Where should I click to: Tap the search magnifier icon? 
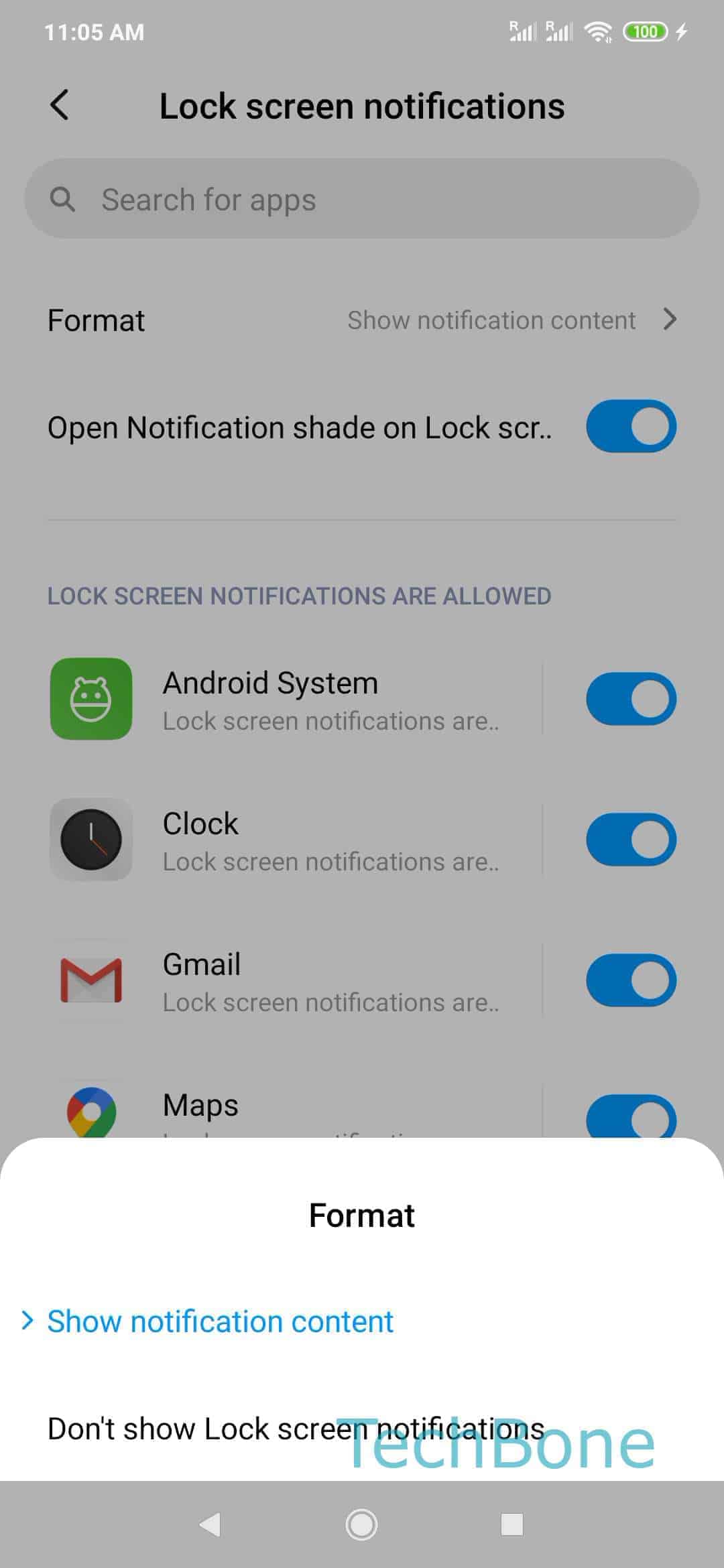(64, 199)
